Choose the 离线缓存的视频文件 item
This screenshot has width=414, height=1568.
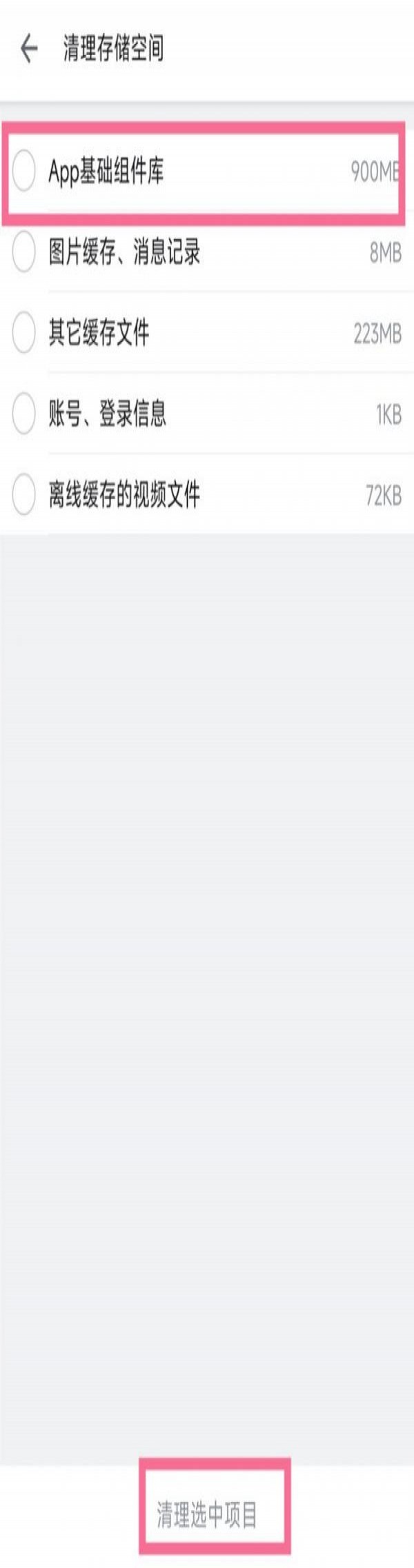24,494
